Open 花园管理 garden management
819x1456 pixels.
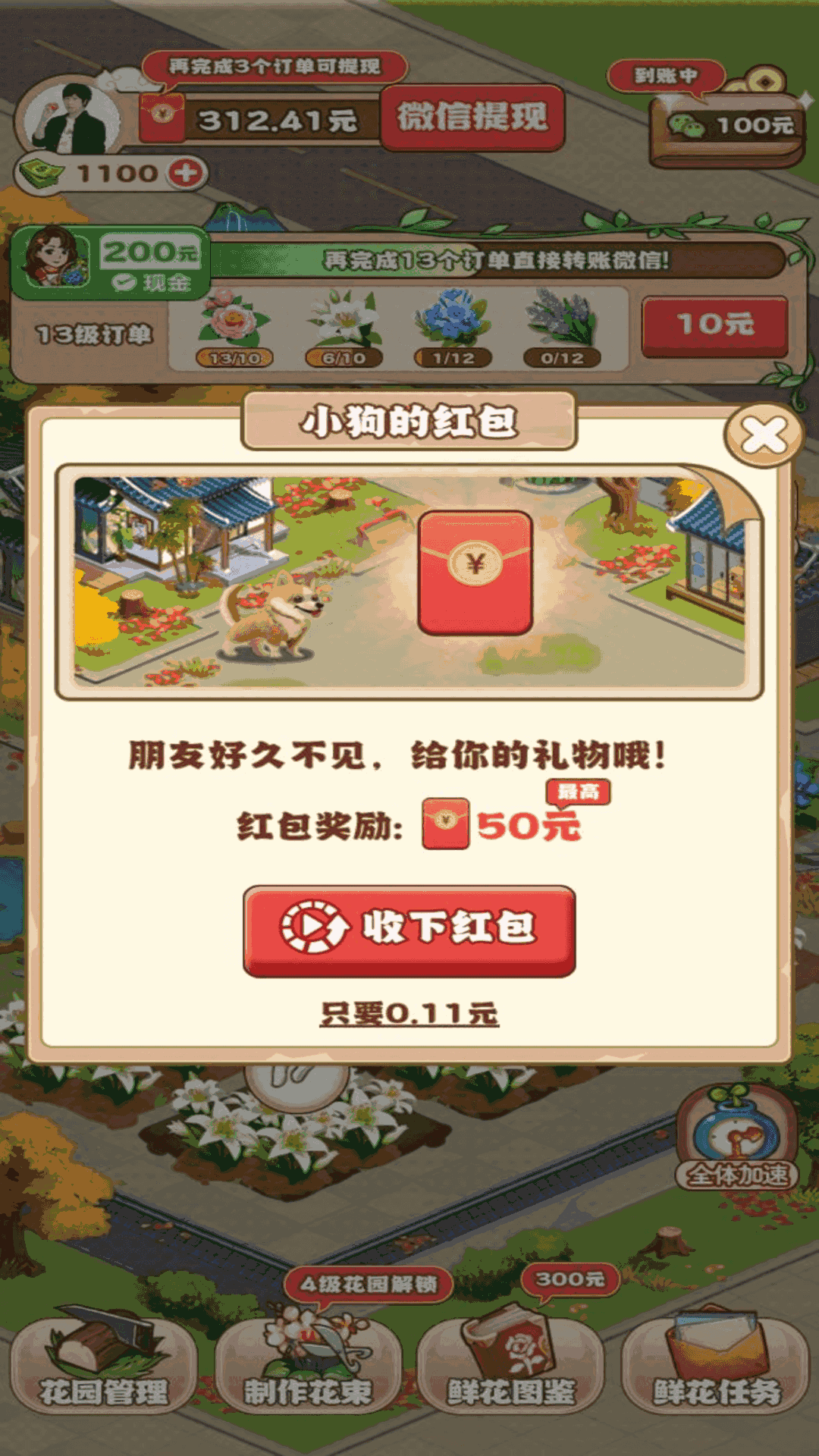(103, 1365)
